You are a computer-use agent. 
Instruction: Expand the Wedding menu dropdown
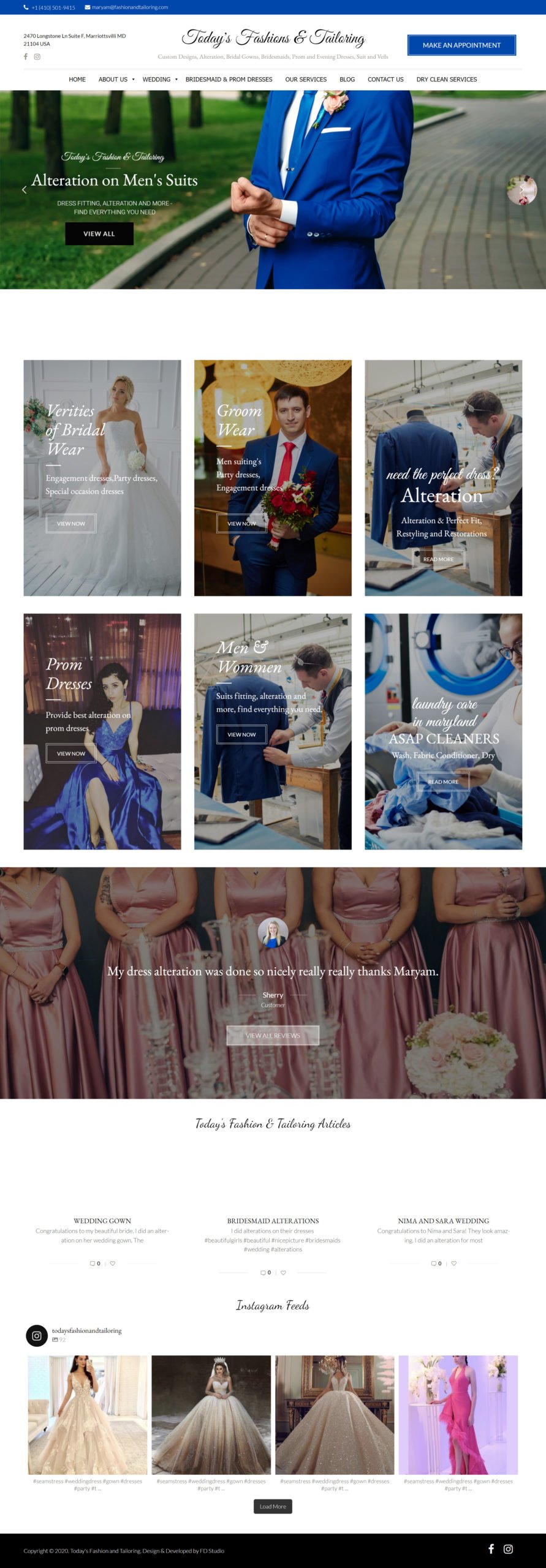tap(159, 80)
